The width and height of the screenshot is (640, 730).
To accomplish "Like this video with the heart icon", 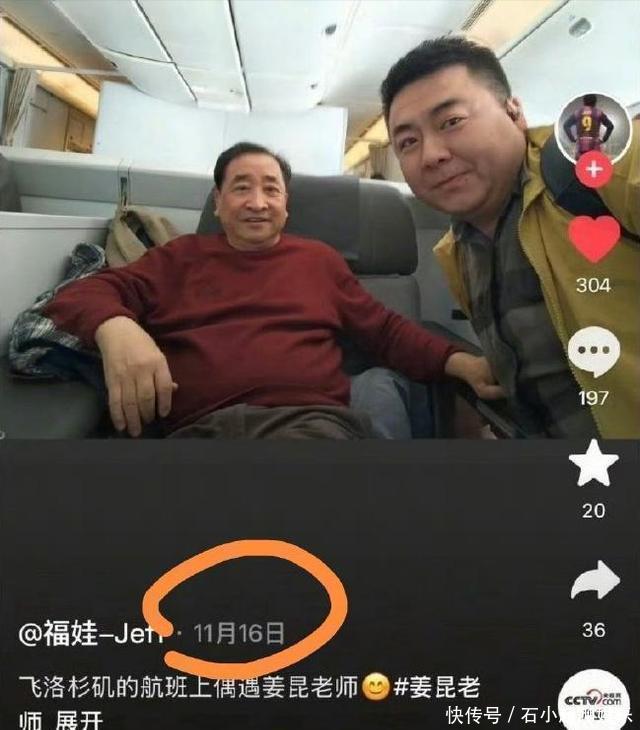I will point(594,238).
